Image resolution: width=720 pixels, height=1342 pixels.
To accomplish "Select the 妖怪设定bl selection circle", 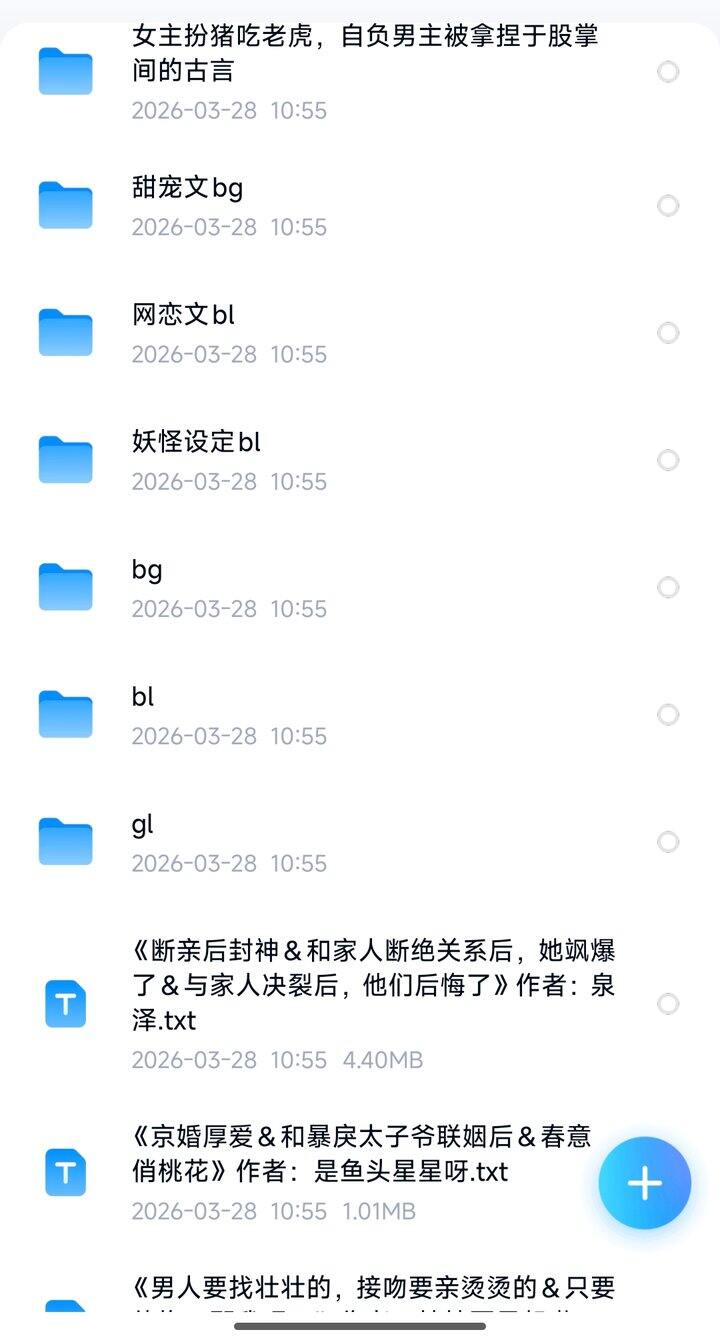I will pos(668,460).
